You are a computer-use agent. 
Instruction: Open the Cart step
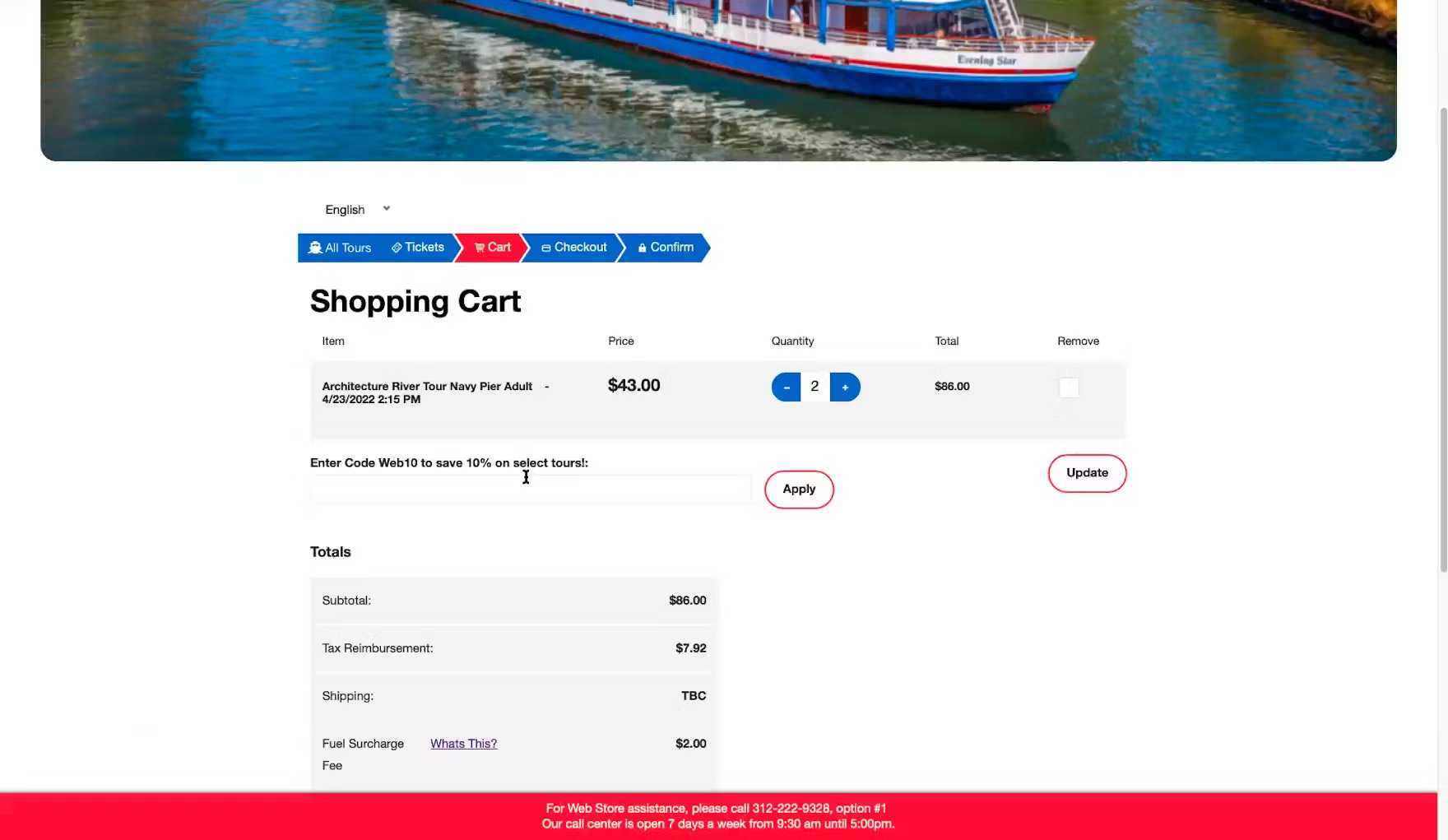pos(493,248)
